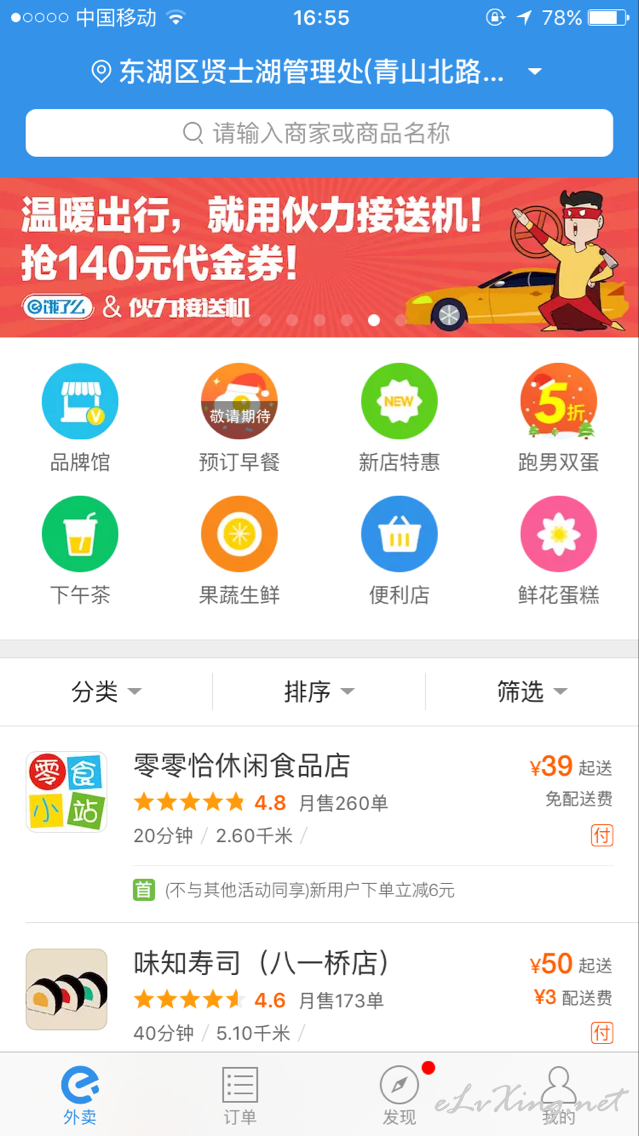
Task: Open the 鲜花蛋糕 category
Action: coord(559,551)
